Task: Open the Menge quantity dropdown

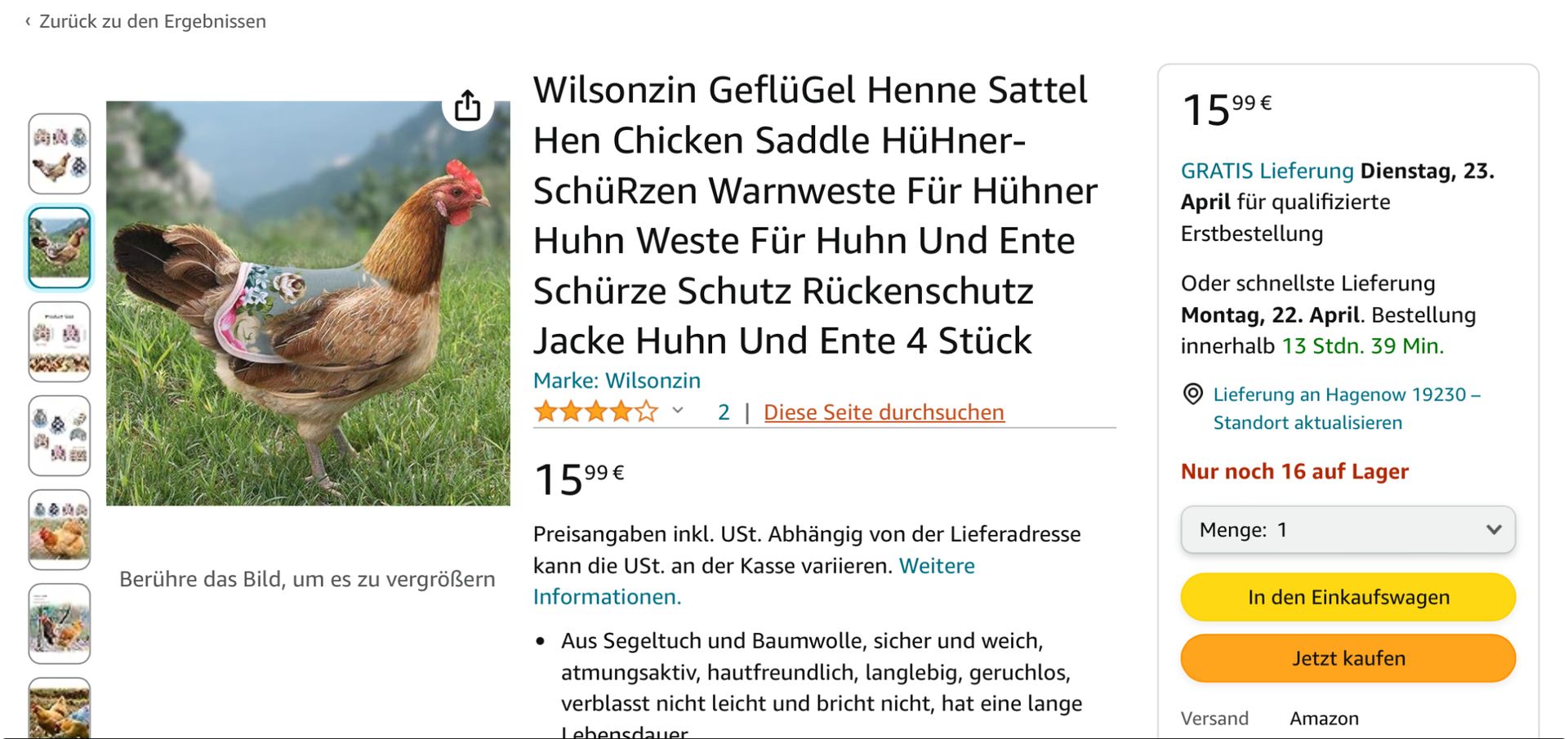Action: click(1347, 530)
